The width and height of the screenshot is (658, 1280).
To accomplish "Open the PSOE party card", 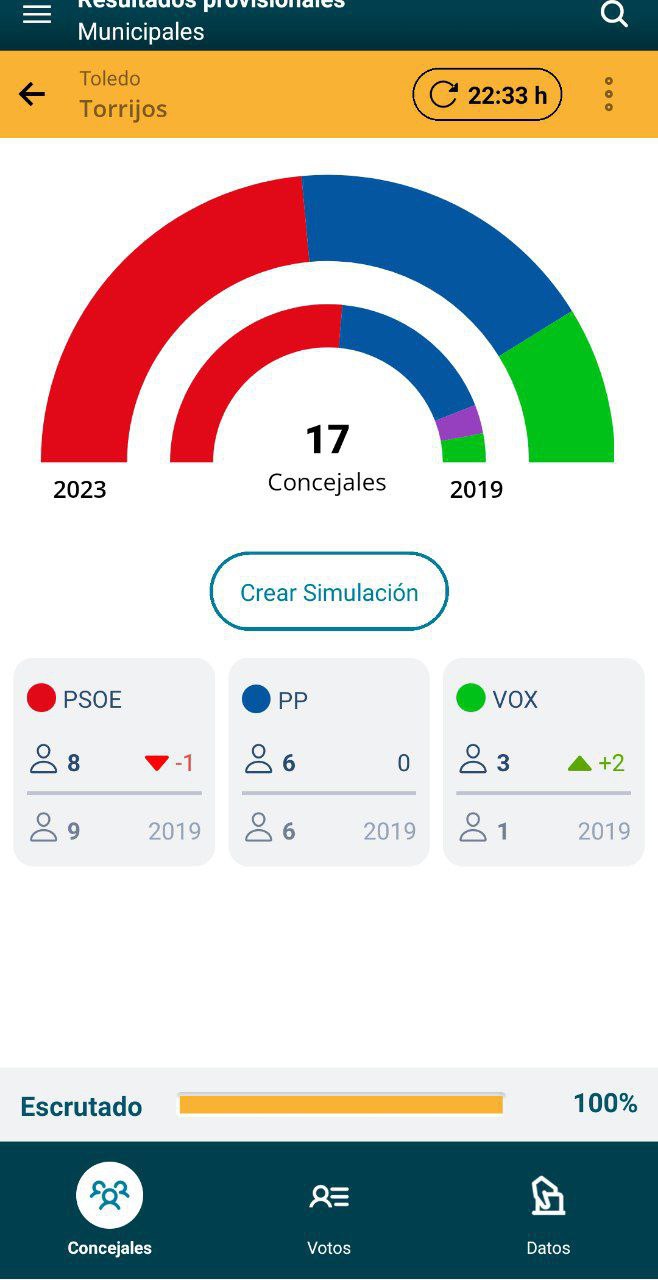I will (x=114, y=762).
